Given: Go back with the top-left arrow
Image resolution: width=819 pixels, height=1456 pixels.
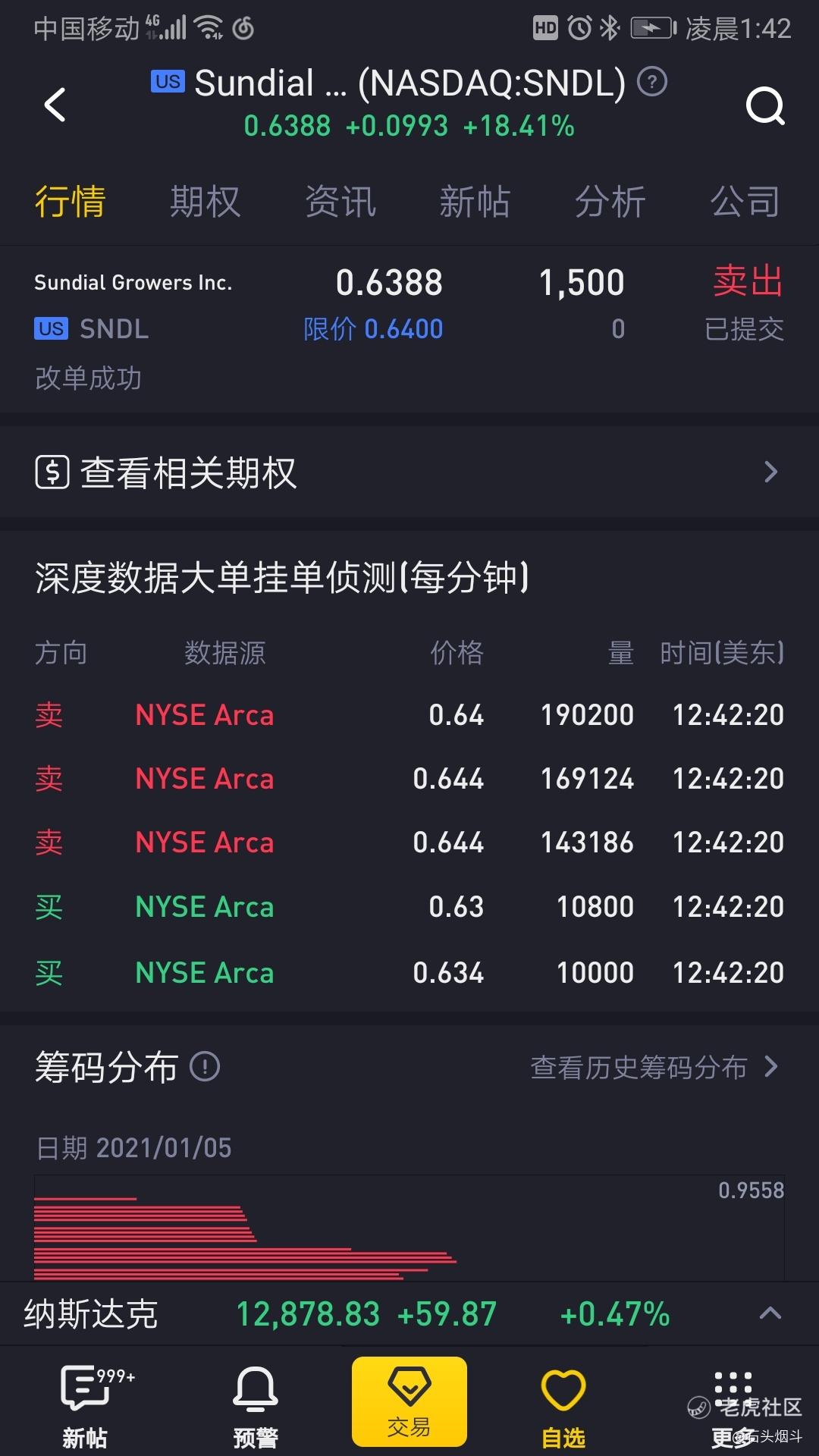Looking at the screenshot, I should point(55,105).
